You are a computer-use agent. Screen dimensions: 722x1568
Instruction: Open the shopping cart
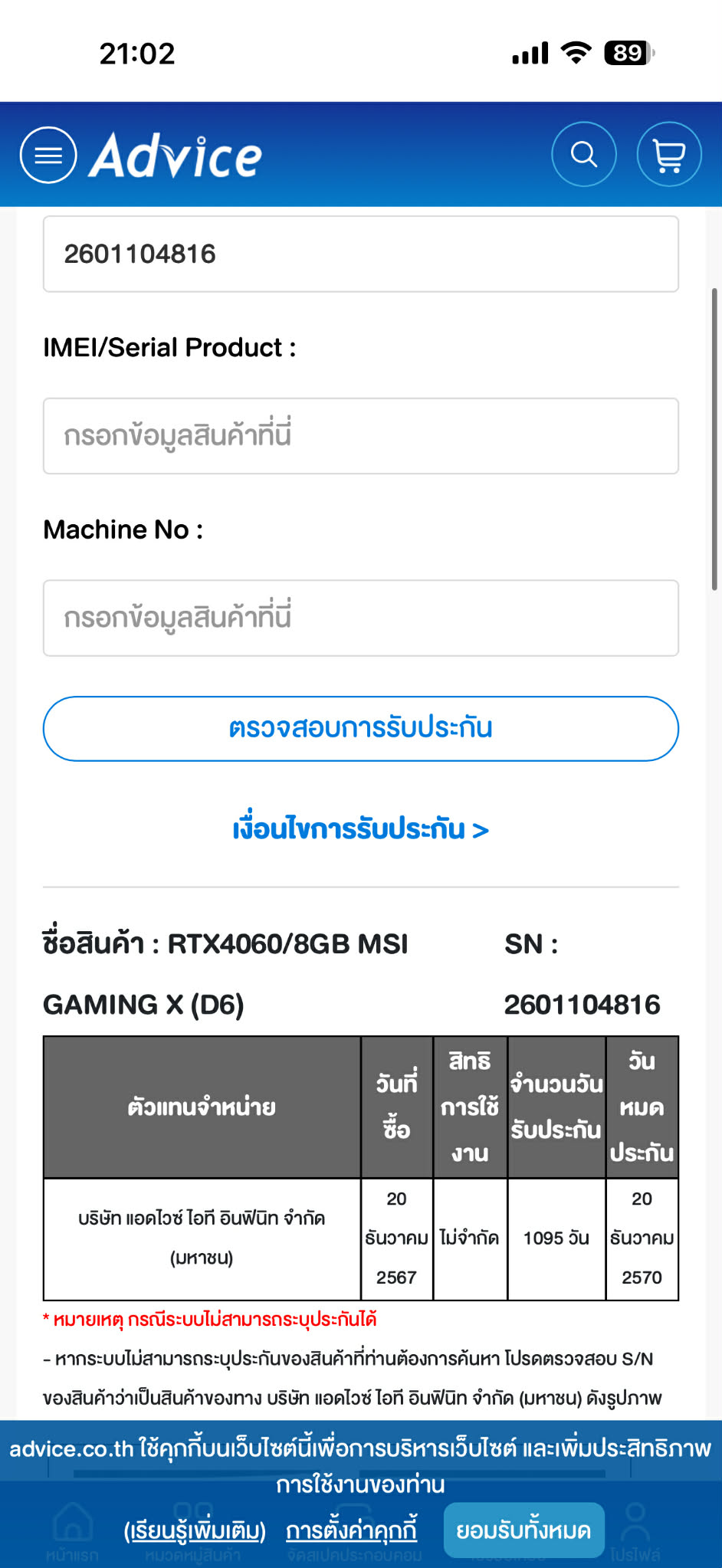pyautogui.click(x=669, y=155)
